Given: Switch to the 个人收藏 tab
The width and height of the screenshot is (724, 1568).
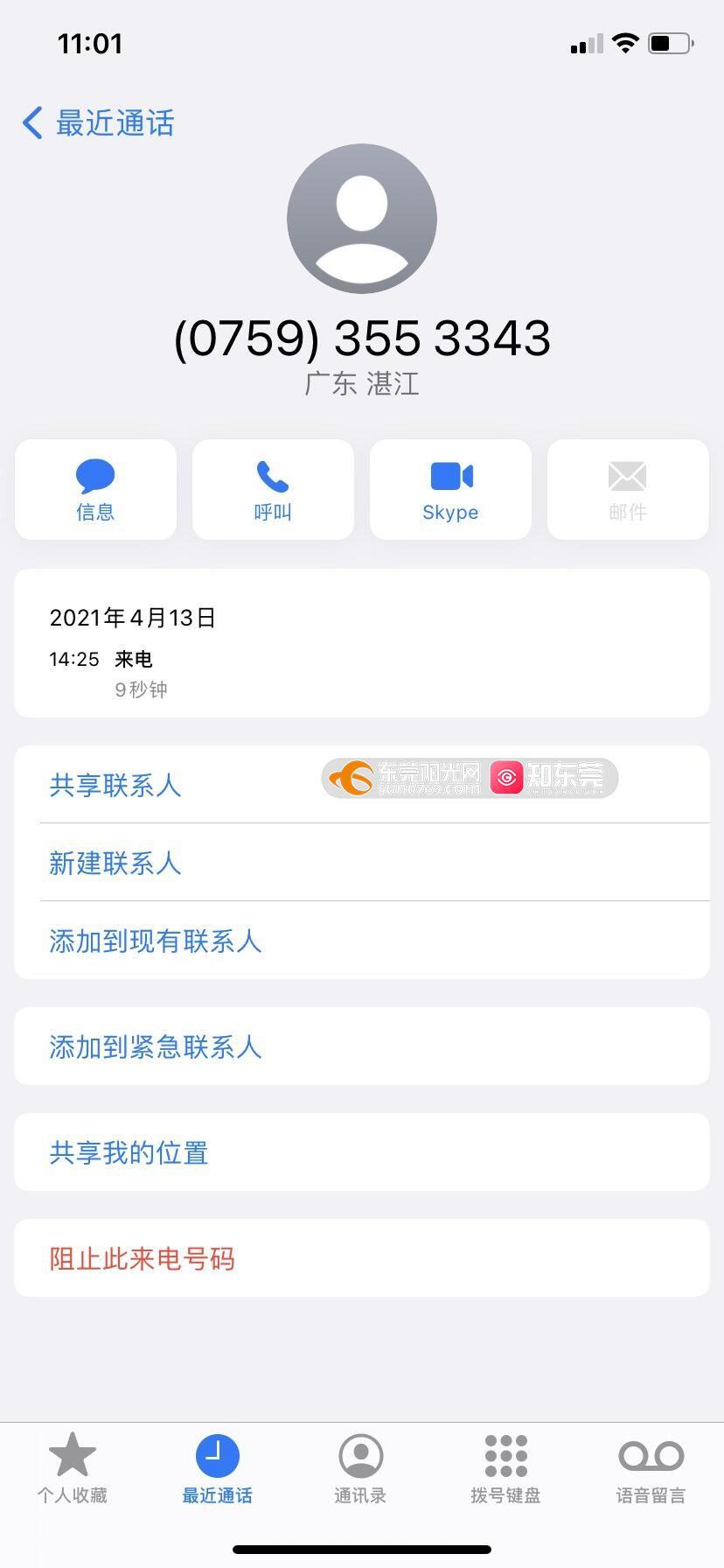Looking at the screenshot, I should pos(72,1468).
